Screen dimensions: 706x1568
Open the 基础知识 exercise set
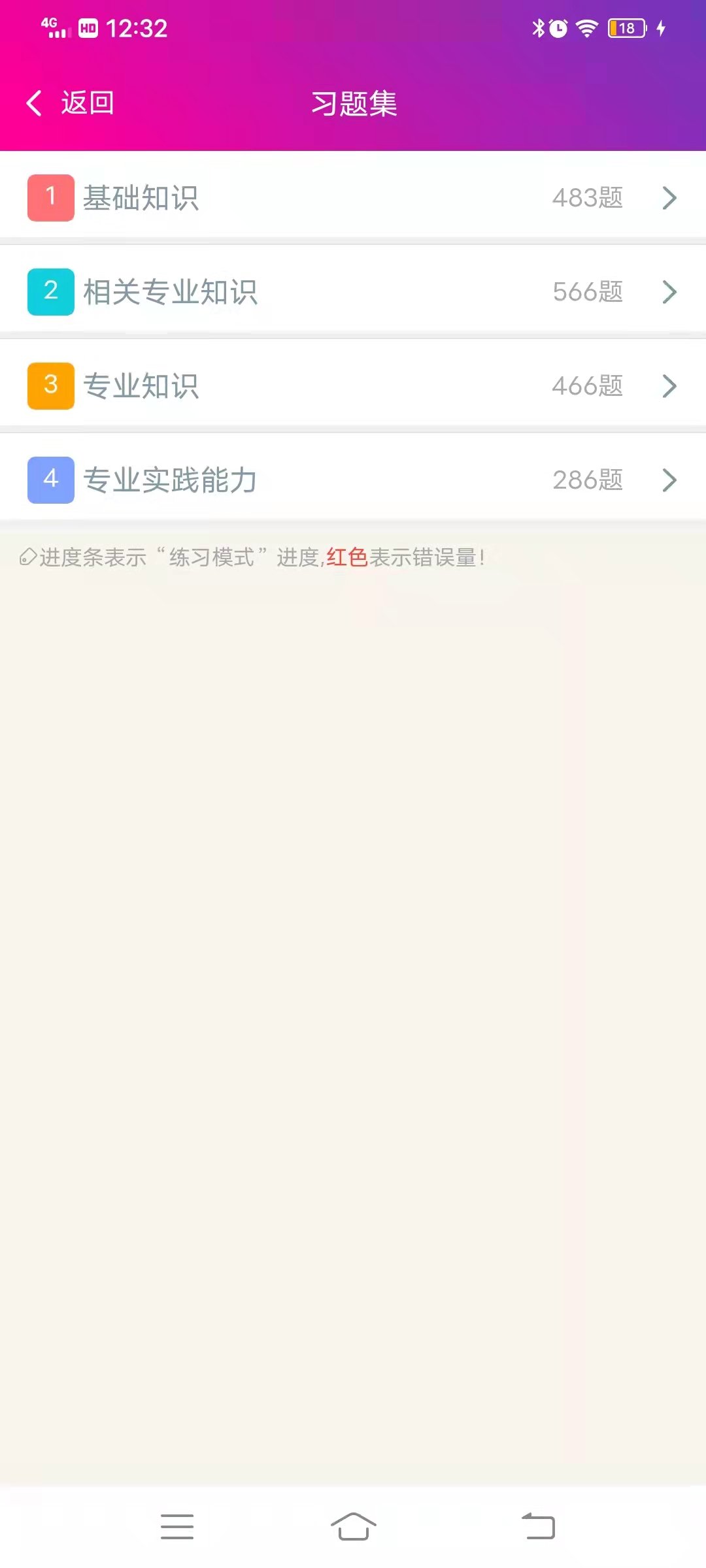tap(353, 197)
